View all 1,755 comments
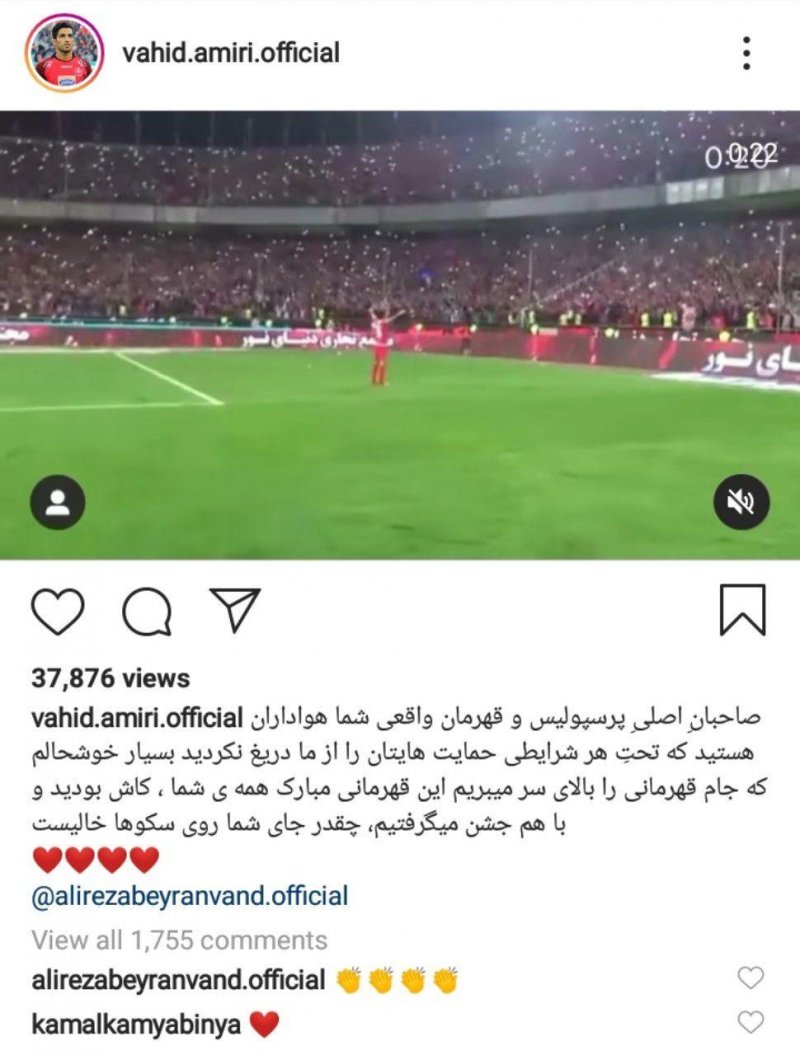The image size is (800, 1055). point(179,940)
